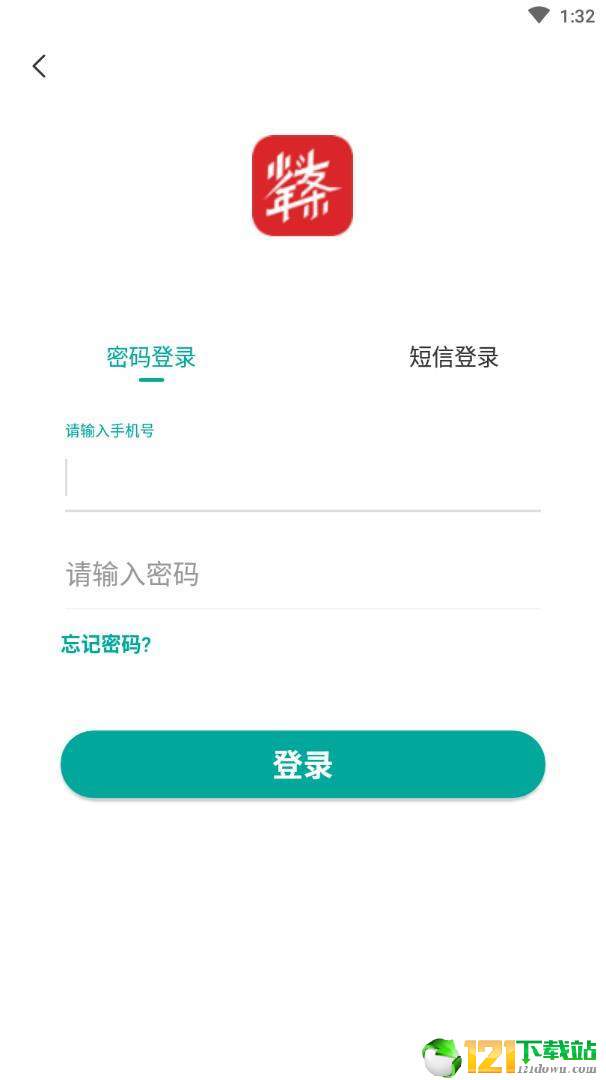606x1080 pixels.
Task: Open the 忘记密码? link
Action: click(106, 644)
